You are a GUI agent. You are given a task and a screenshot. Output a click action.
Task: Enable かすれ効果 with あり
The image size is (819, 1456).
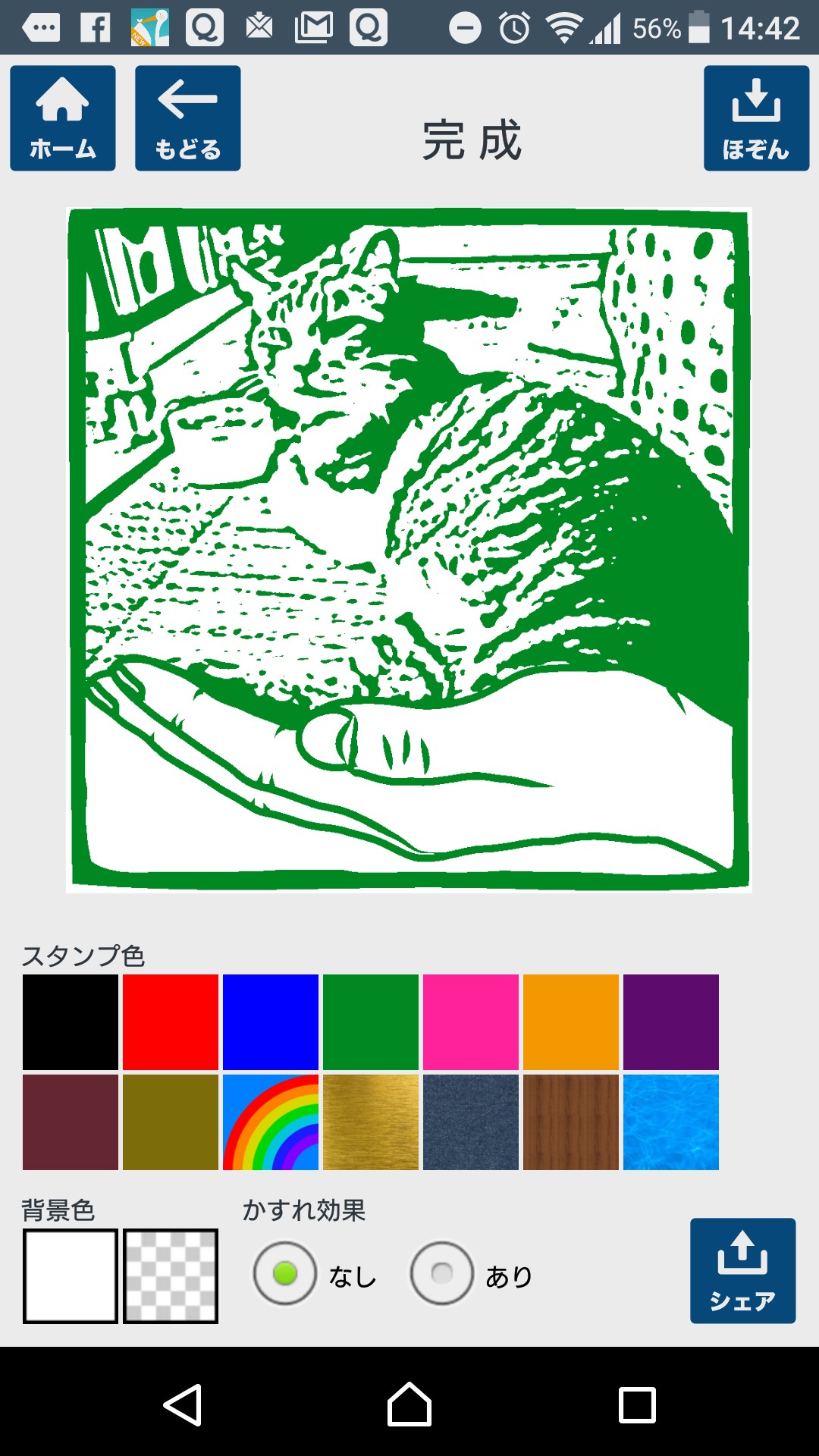tap(442, 1273)
